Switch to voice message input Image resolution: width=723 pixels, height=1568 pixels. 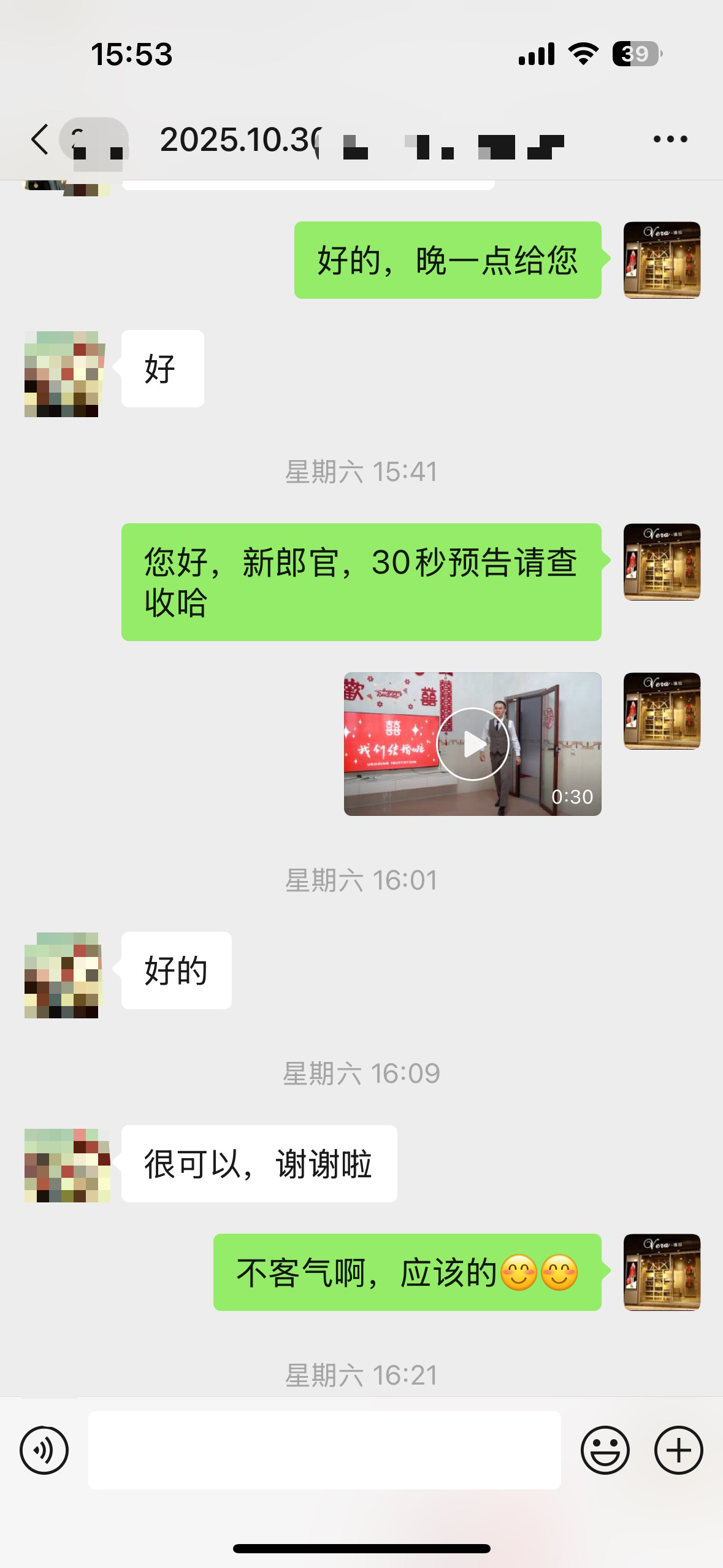coord(44,1450)
